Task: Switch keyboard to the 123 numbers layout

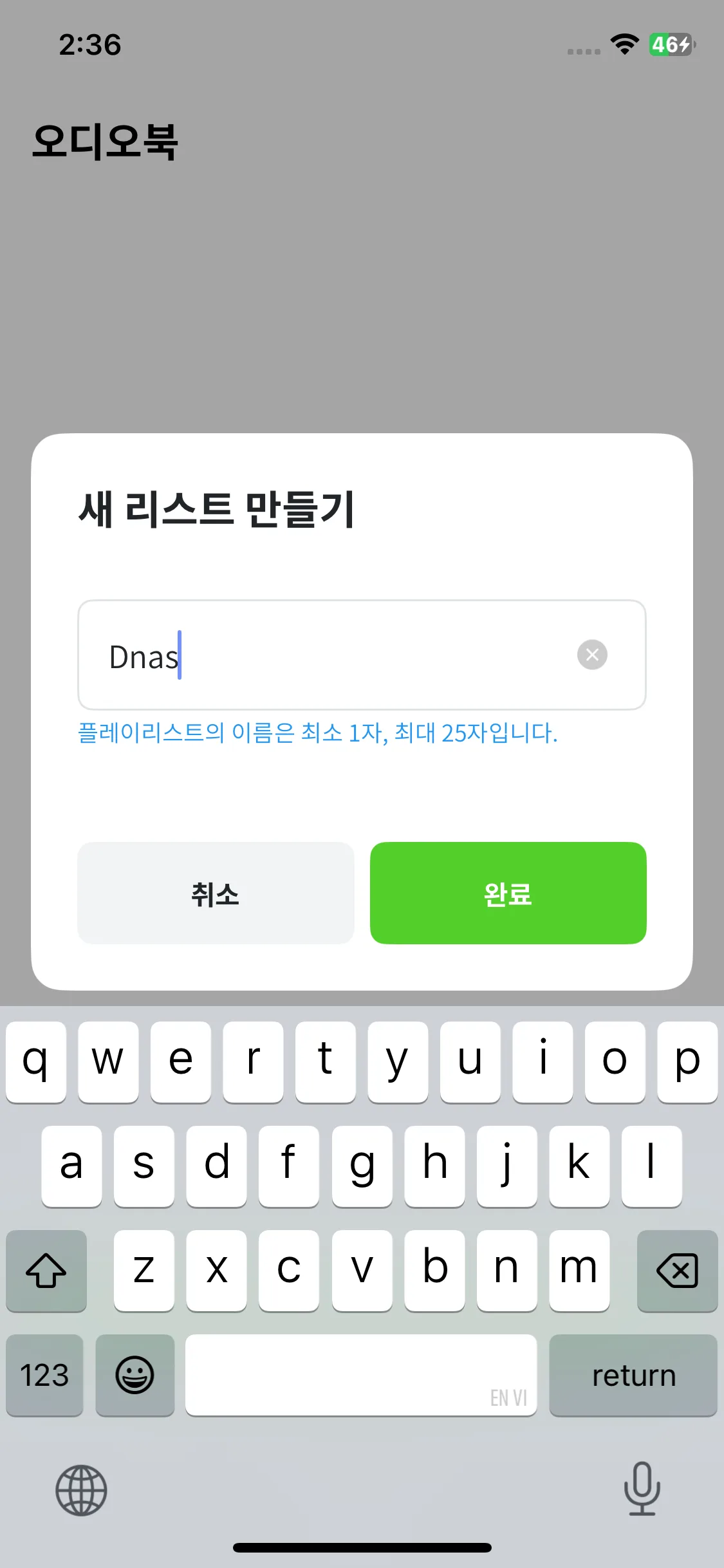Action: (44, 1375)
